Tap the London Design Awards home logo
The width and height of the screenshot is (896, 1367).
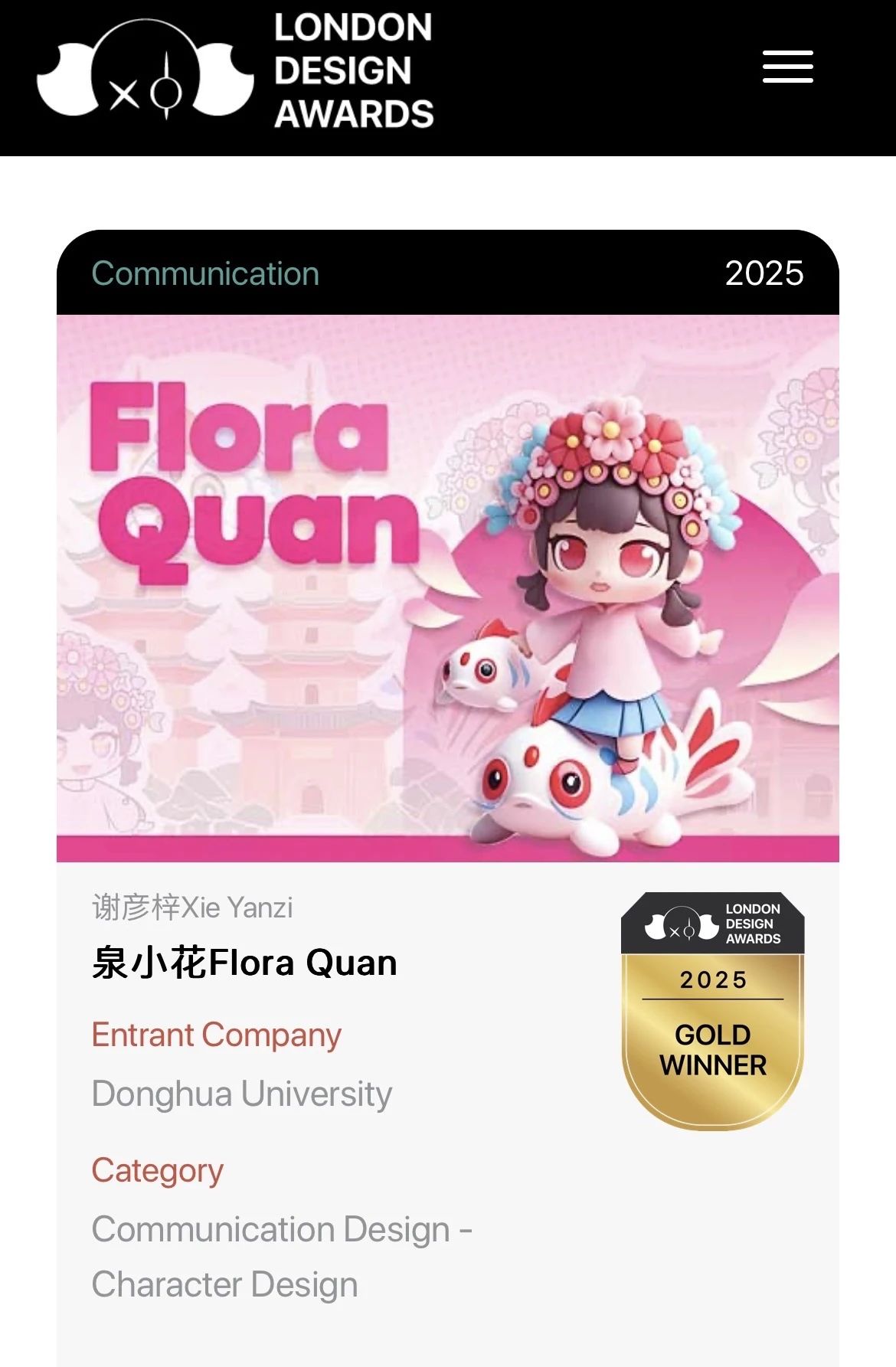pos(234,71)
